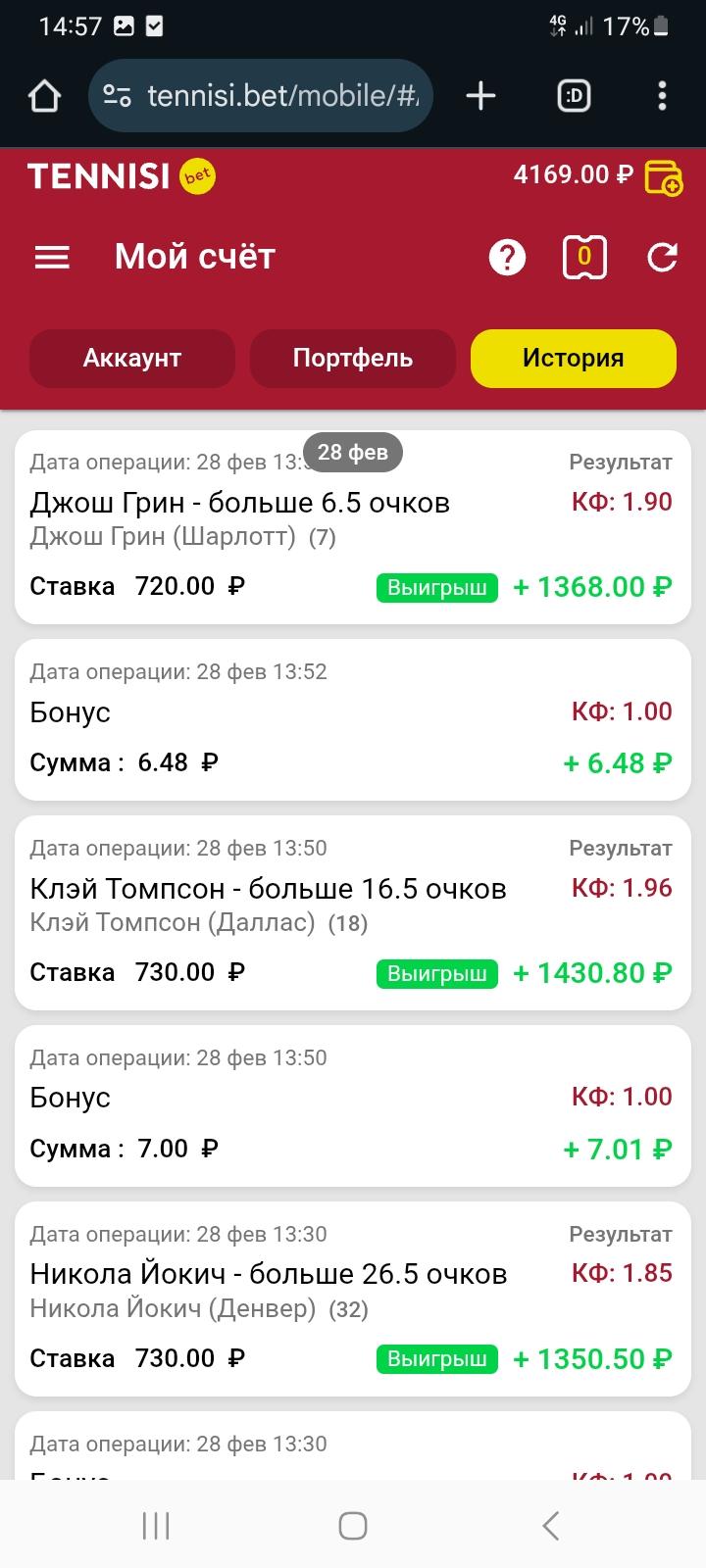Open a new browser tab
The image size is (706, 1568).
480,96
